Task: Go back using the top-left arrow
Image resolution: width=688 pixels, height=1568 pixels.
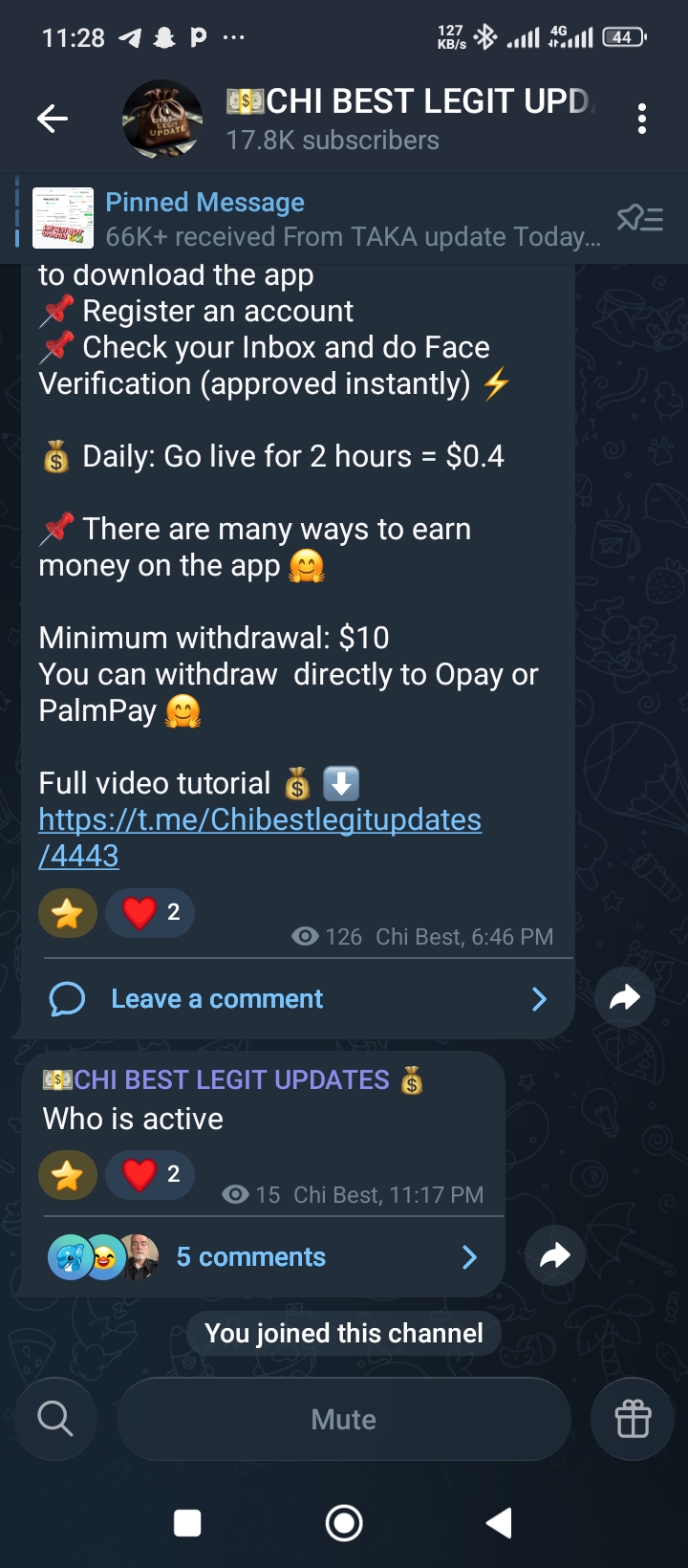Action: pos(53,119)
